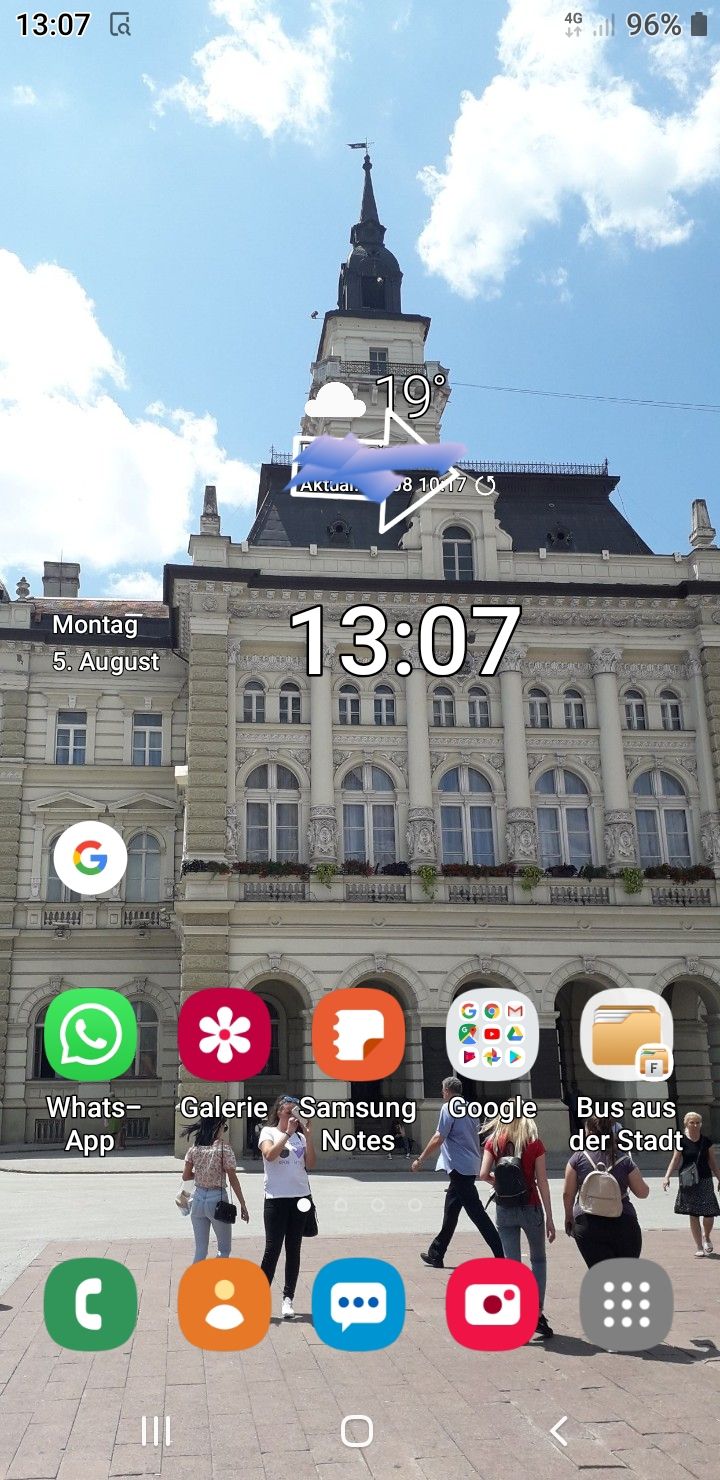Viewport: 720px width, 1480px height.
Task: Open the Galerie app
Action: [224, 1034]
